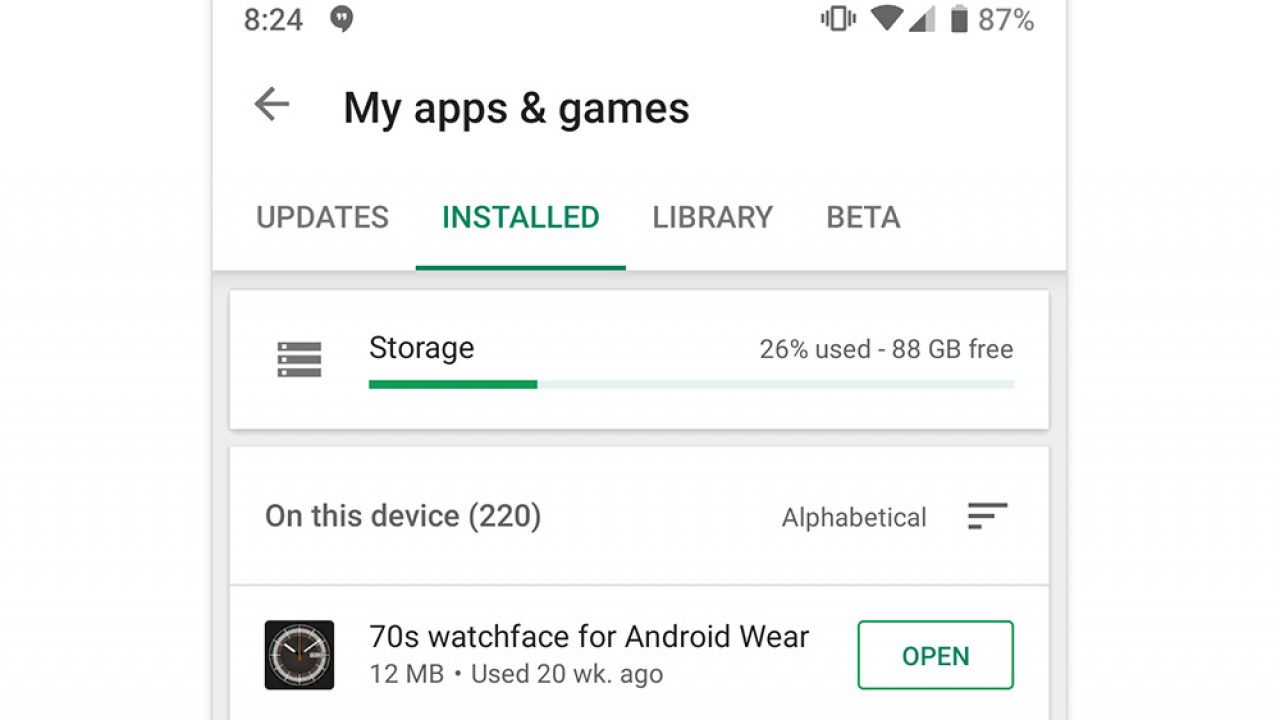This screenshot has height=720, width=1280.
Task: Change the Alphabetical sort order
Action: coord(987,516)
